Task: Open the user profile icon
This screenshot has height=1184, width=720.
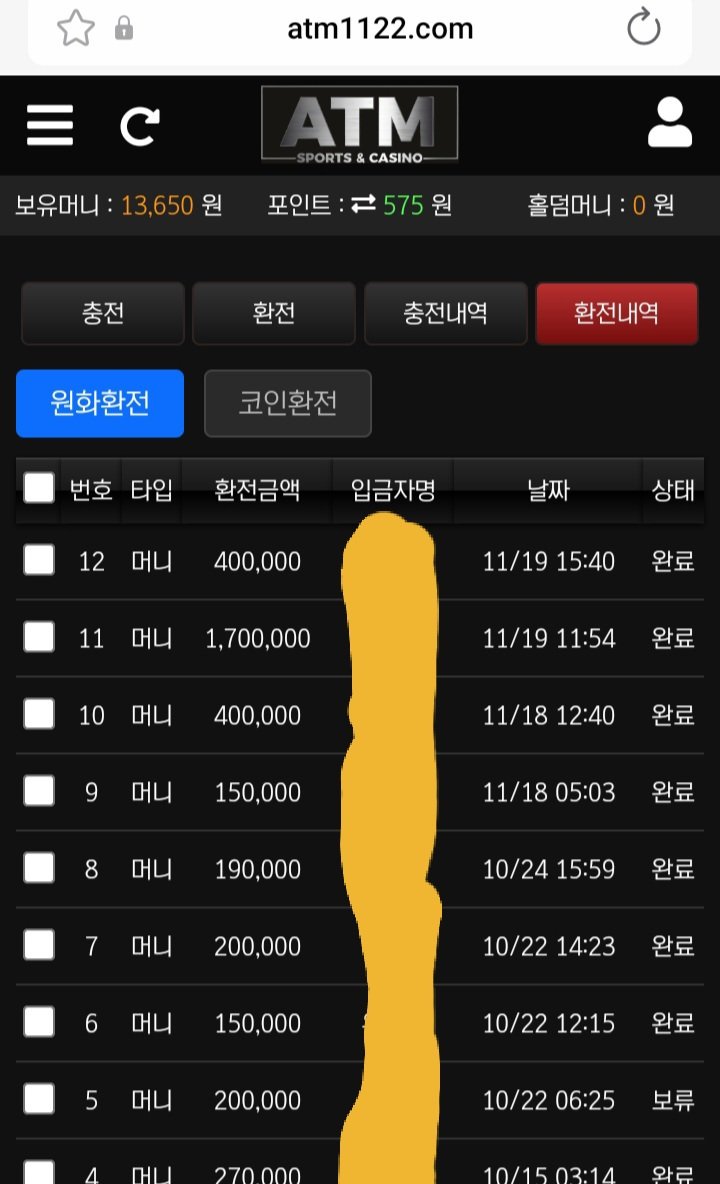Action: (x=669, y=124)
